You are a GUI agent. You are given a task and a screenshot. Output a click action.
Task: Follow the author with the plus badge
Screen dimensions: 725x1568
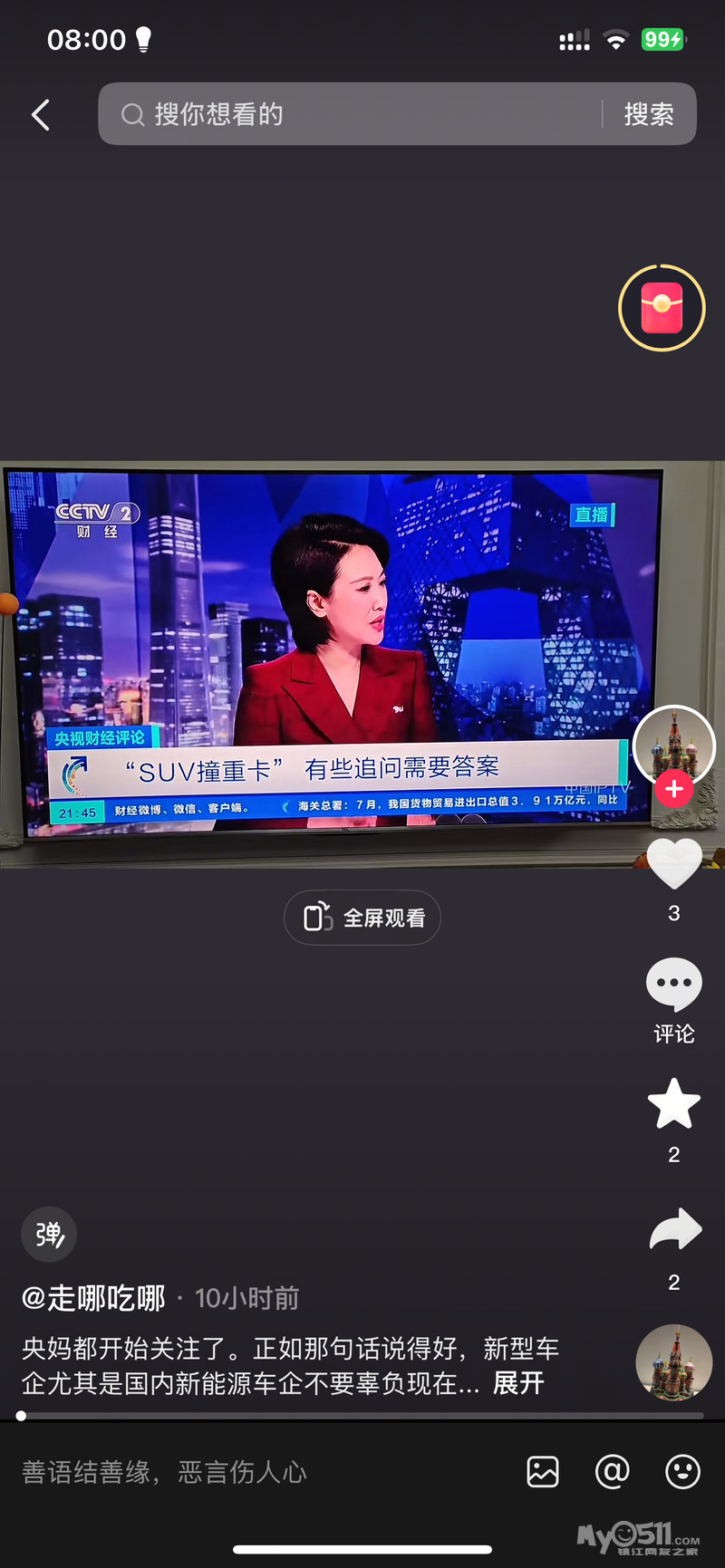click(673, 789)
